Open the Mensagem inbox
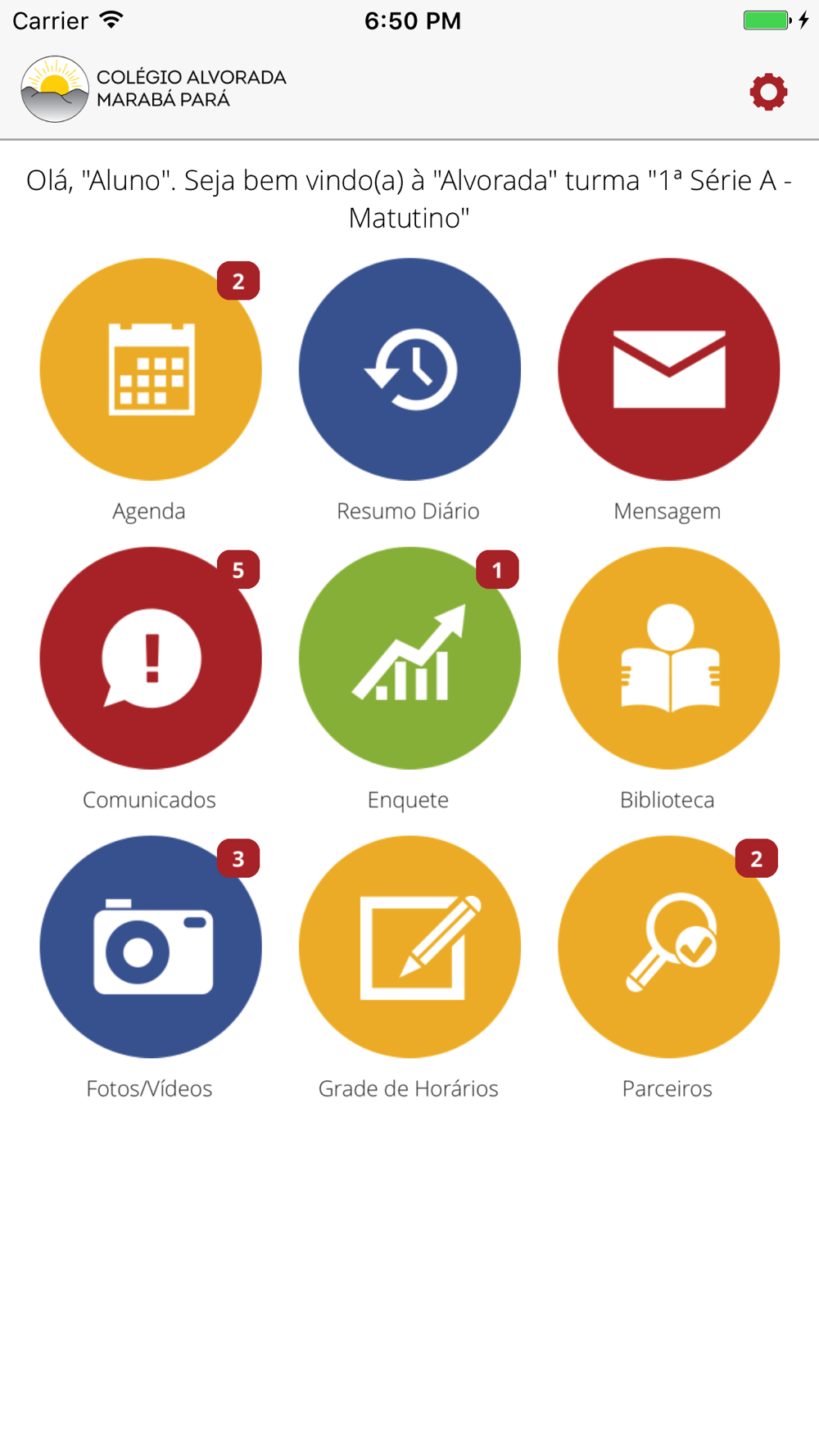 (669, 369)
